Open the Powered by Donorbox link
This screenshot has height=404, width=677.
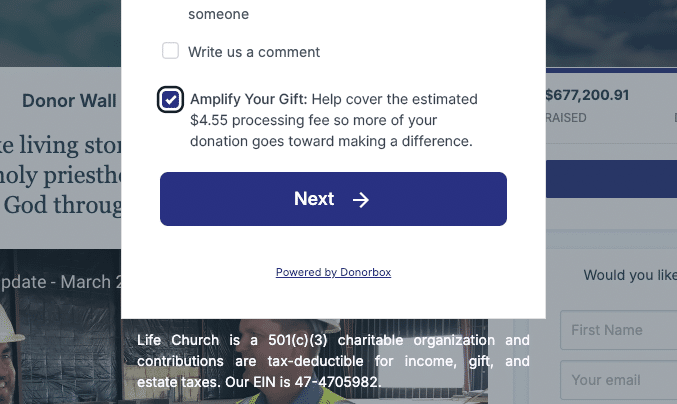tap(333, 272)
